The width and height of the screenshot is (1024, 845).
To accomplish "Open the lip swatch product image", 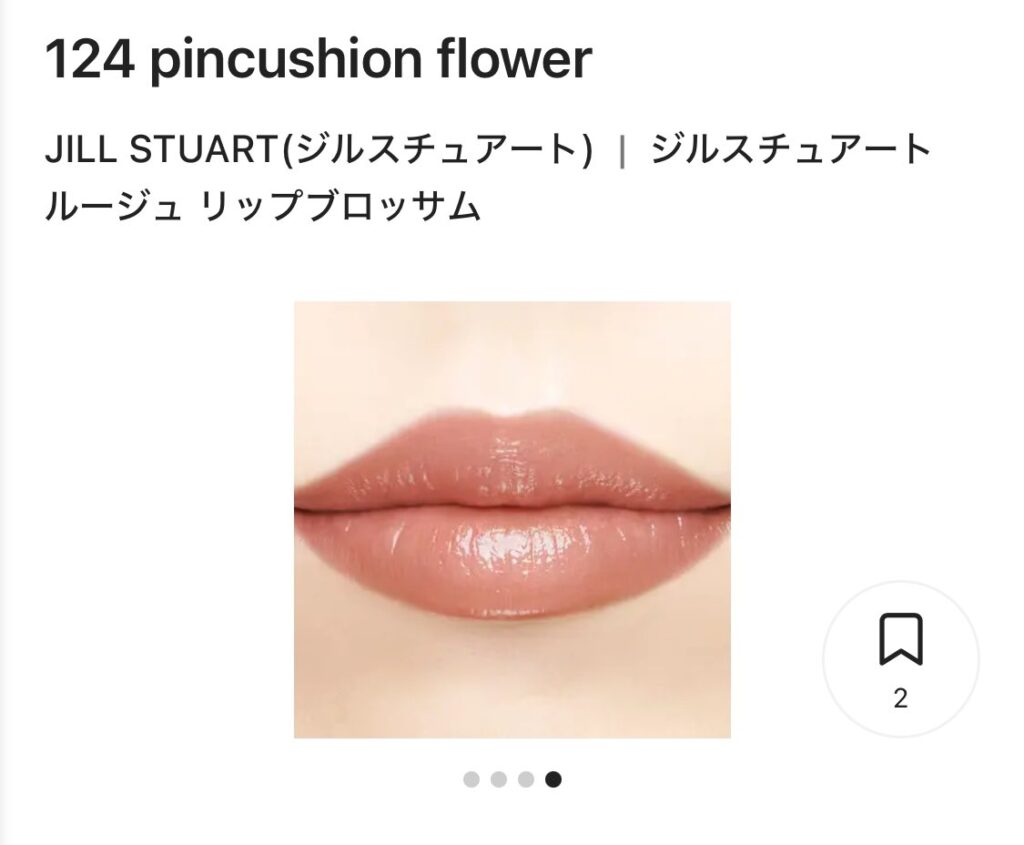I will tap(512, 520).
